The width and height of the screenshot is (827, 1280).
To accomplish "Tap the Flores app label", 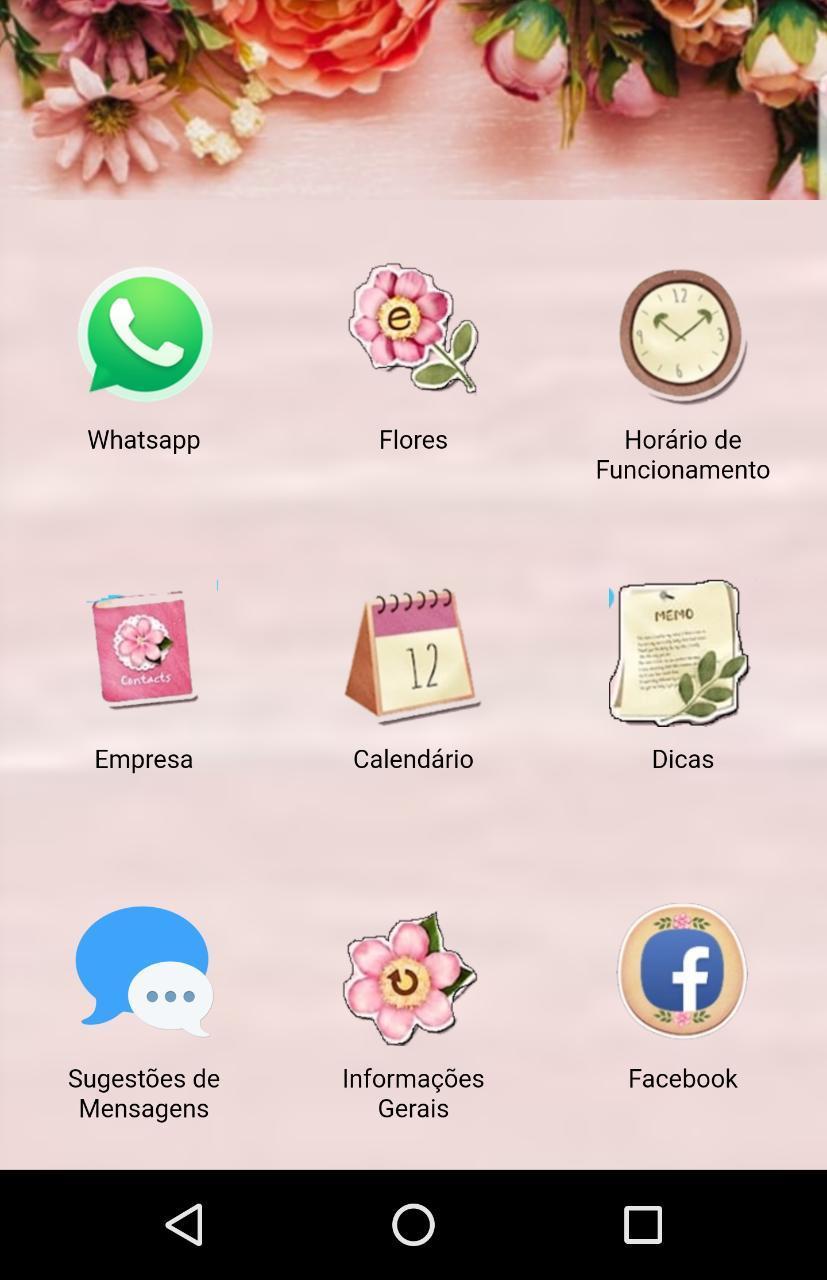I will click(x=413, y=440).
